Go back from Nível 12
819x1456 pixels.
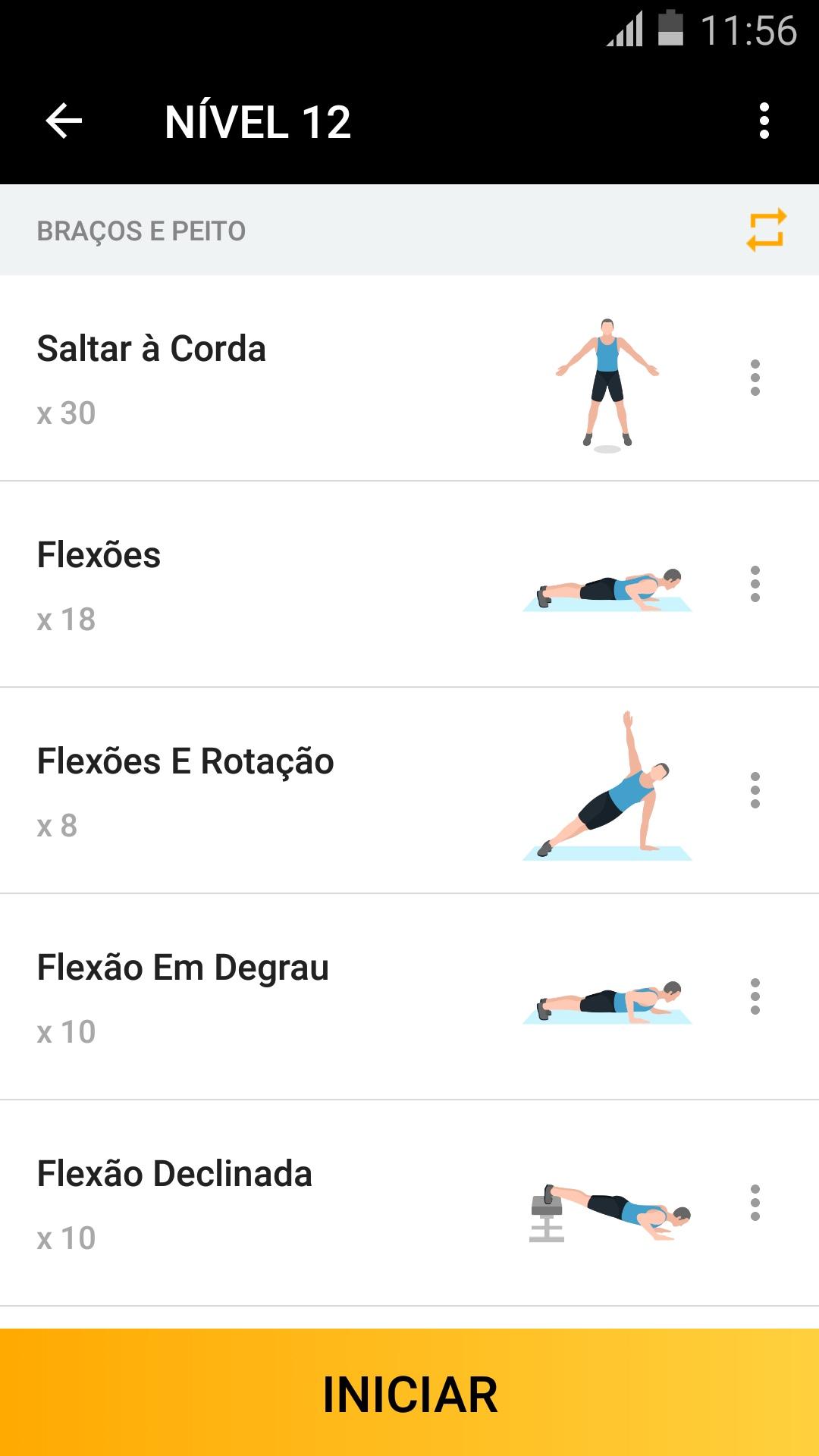coord(64,121)
